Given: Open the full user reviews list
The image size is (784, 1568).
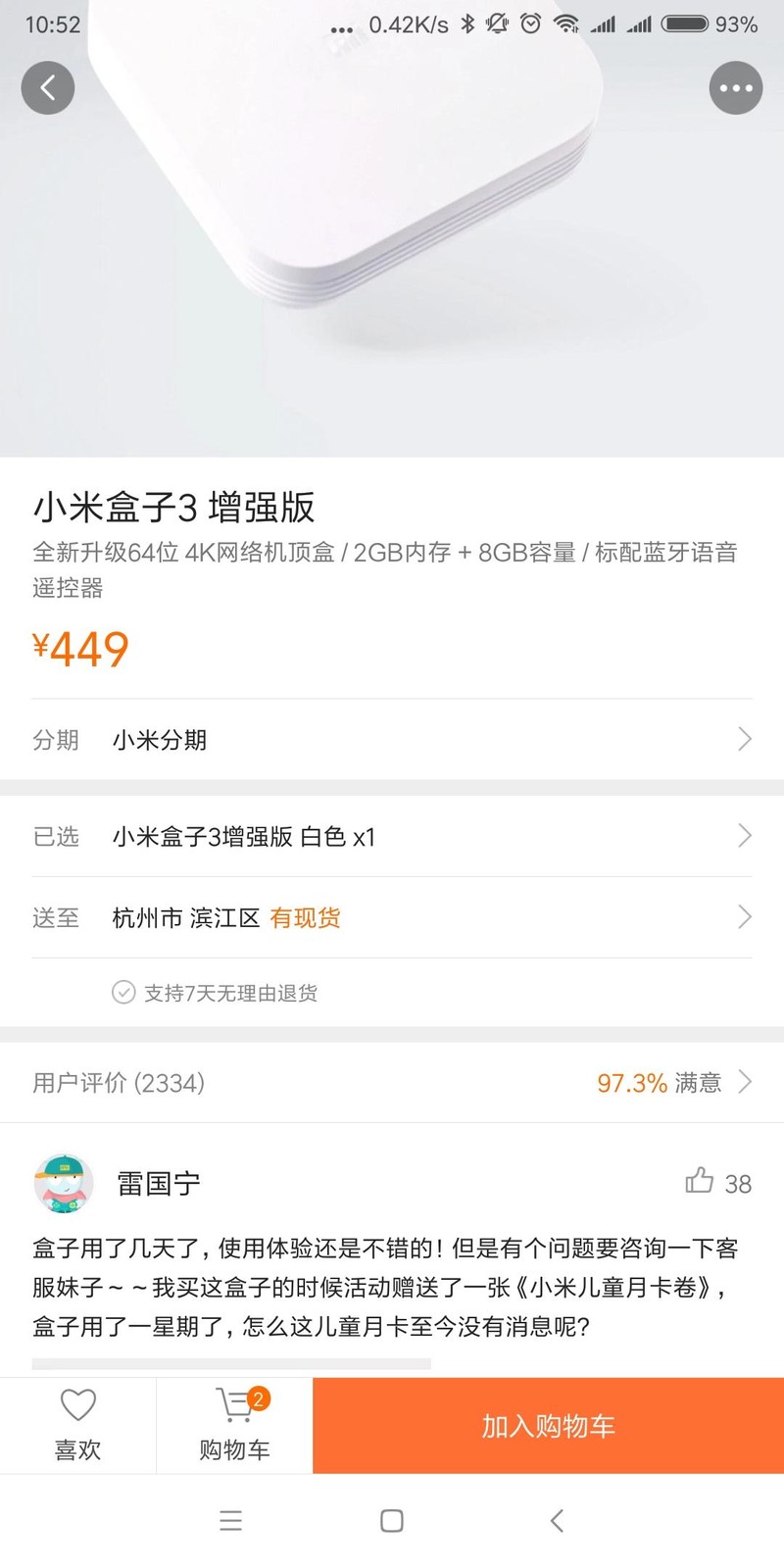Looking at the screenshot, I should (392, 1082).
